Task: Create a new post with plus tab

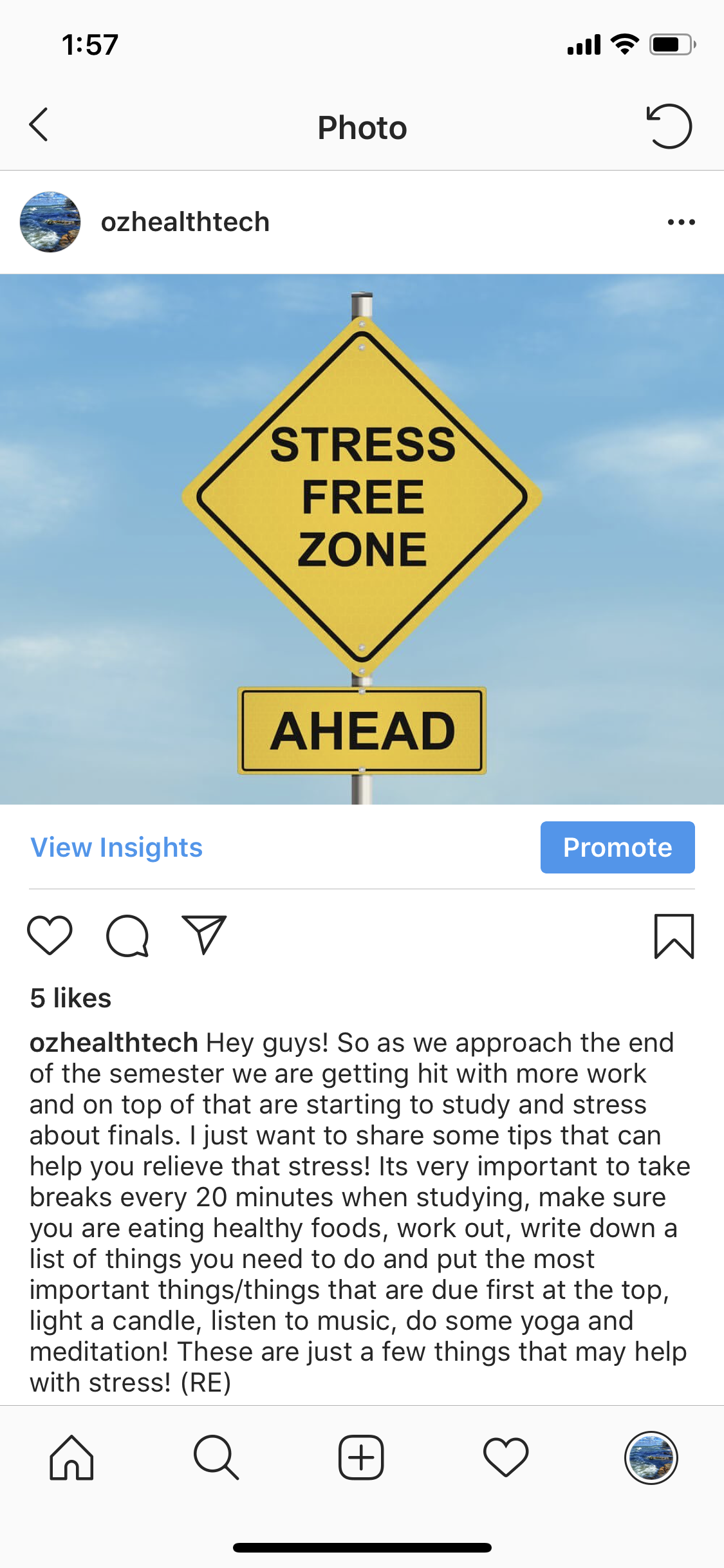Action: 361,1458
